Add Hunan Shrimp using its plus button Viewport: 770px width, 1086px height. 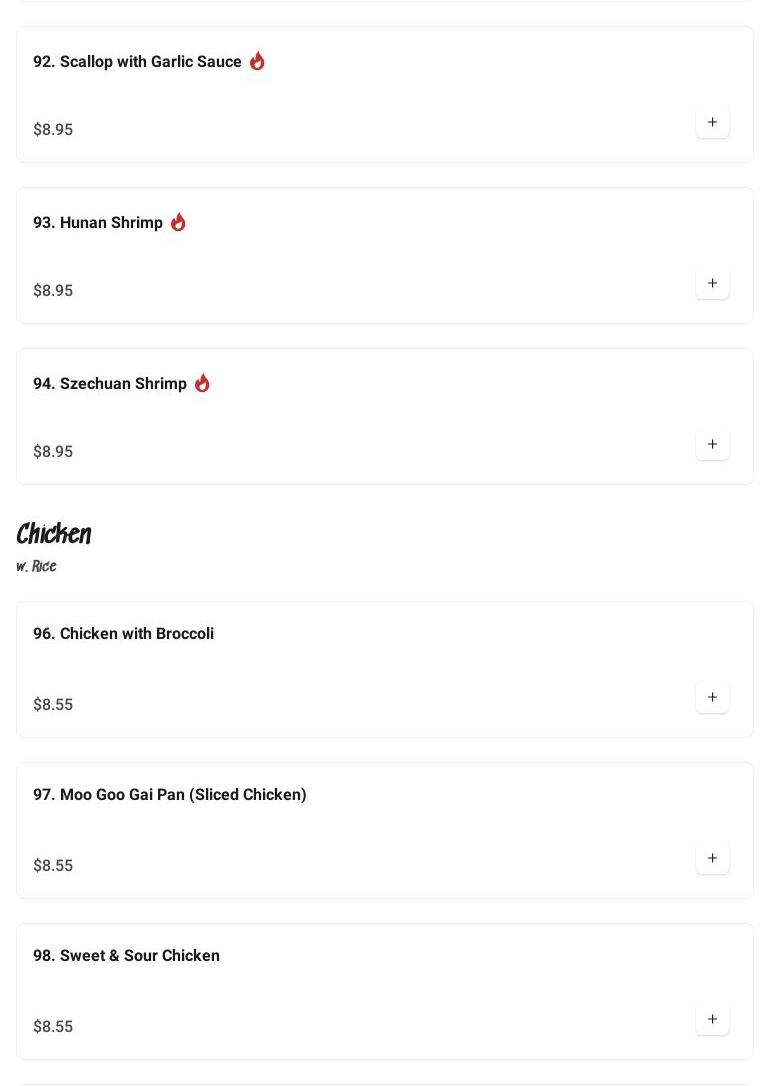pos(712,283)
